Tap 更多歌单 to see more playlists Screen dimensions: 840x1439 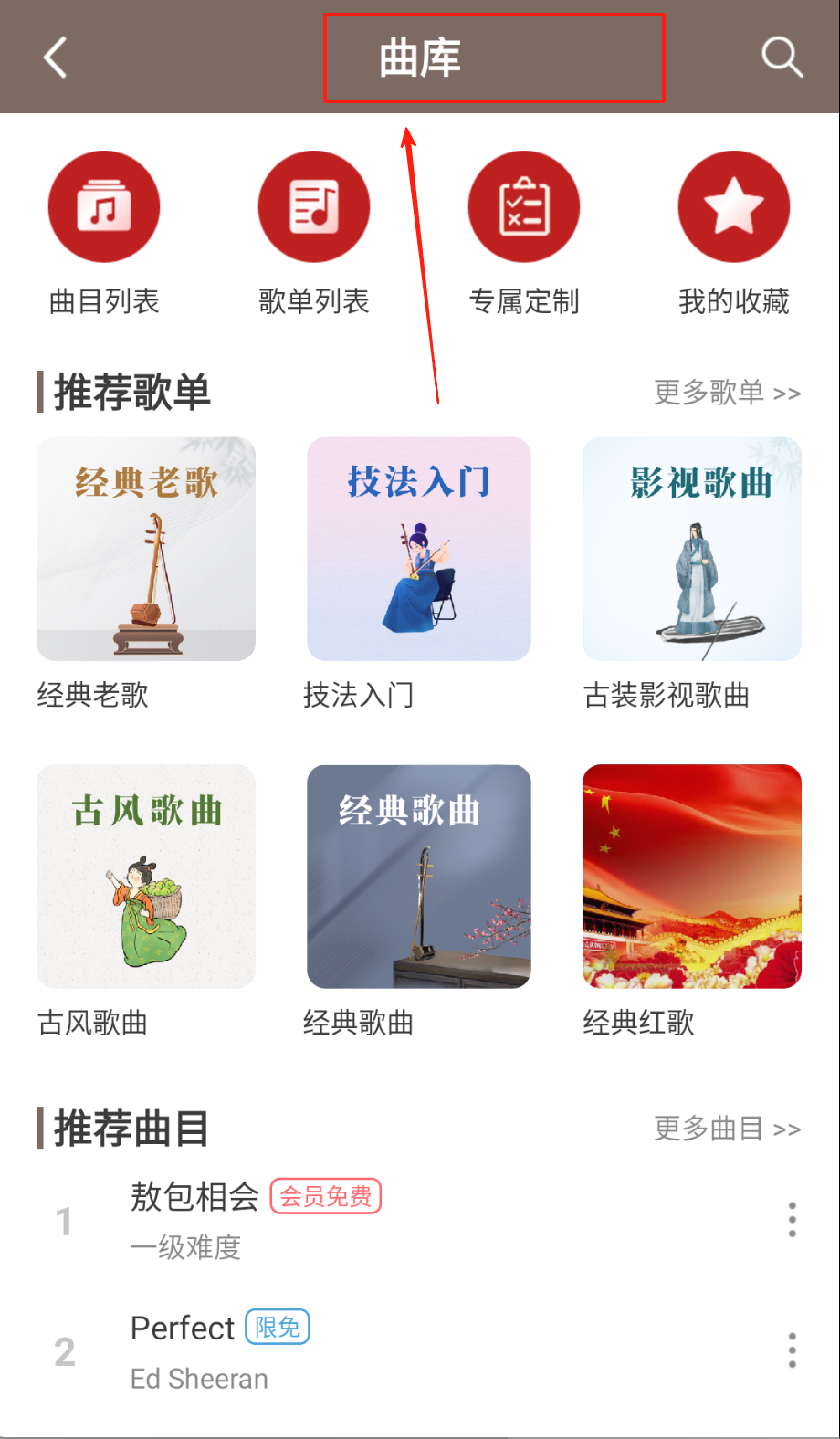pos(727,393)
